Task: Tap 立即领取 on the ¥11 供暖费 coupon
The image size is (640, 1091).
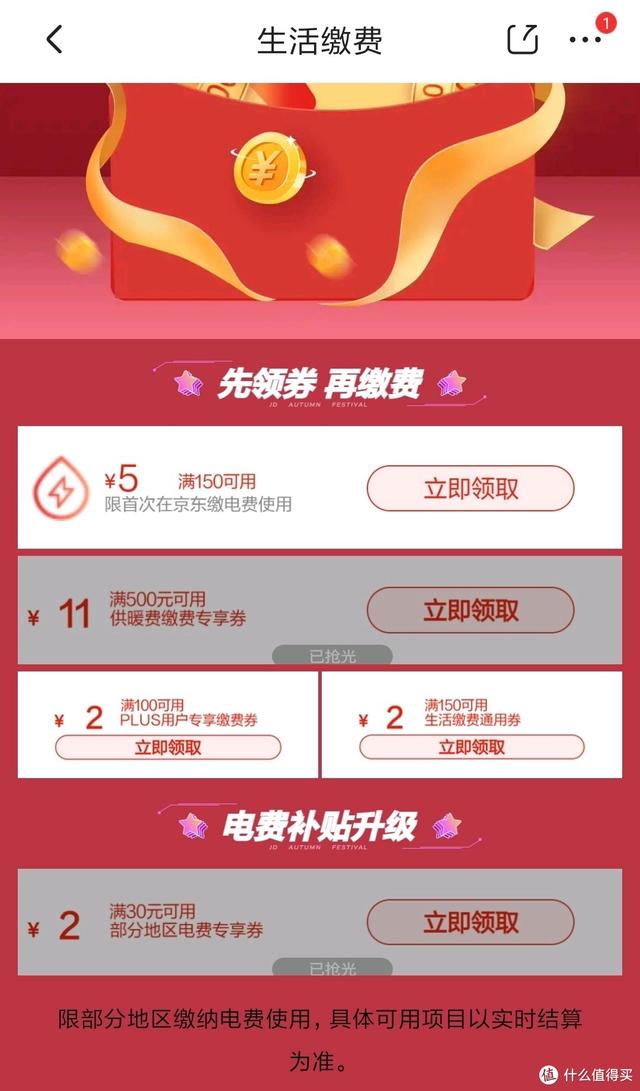Action: coord(470,610)
